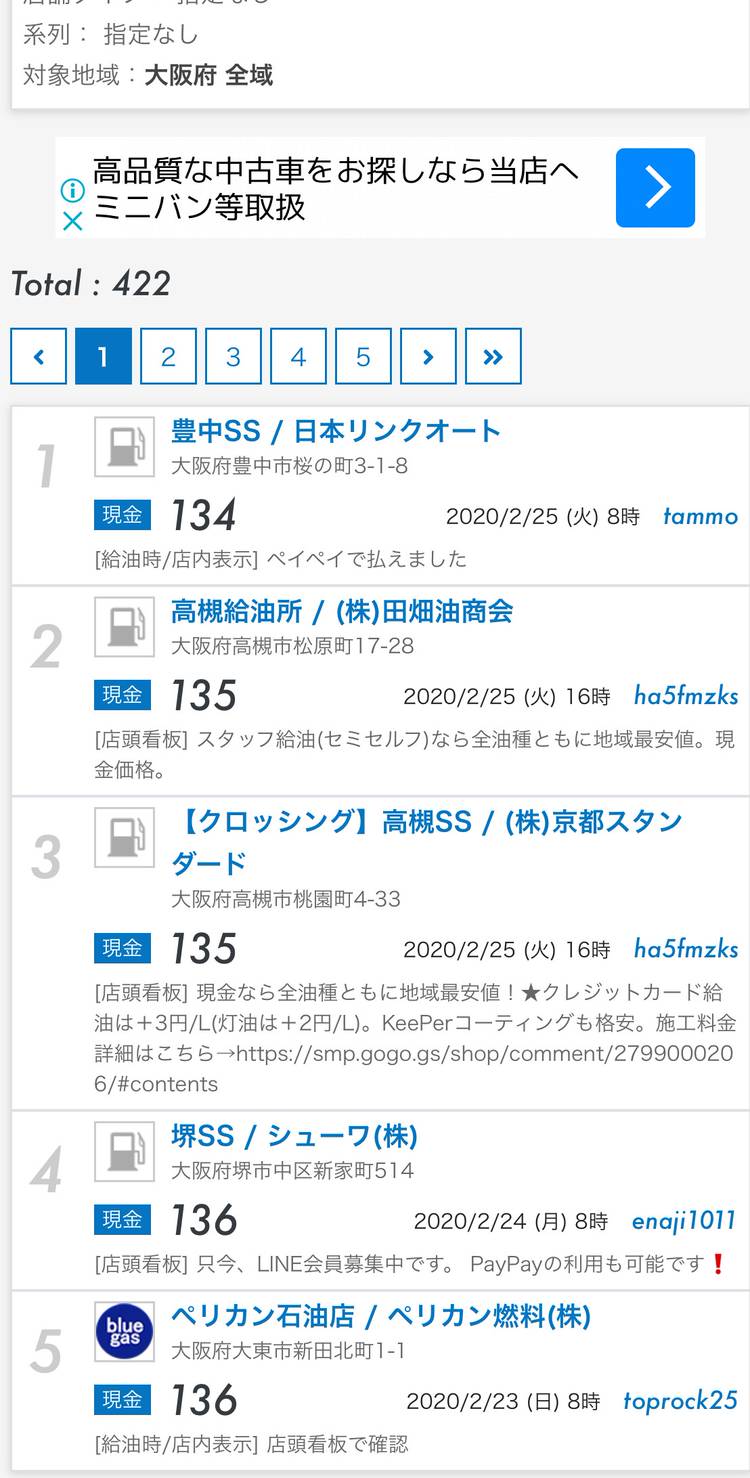The image size is (750, 1478).
Task: View user enaji1011's profile
Action: (x=684, y=1221)
